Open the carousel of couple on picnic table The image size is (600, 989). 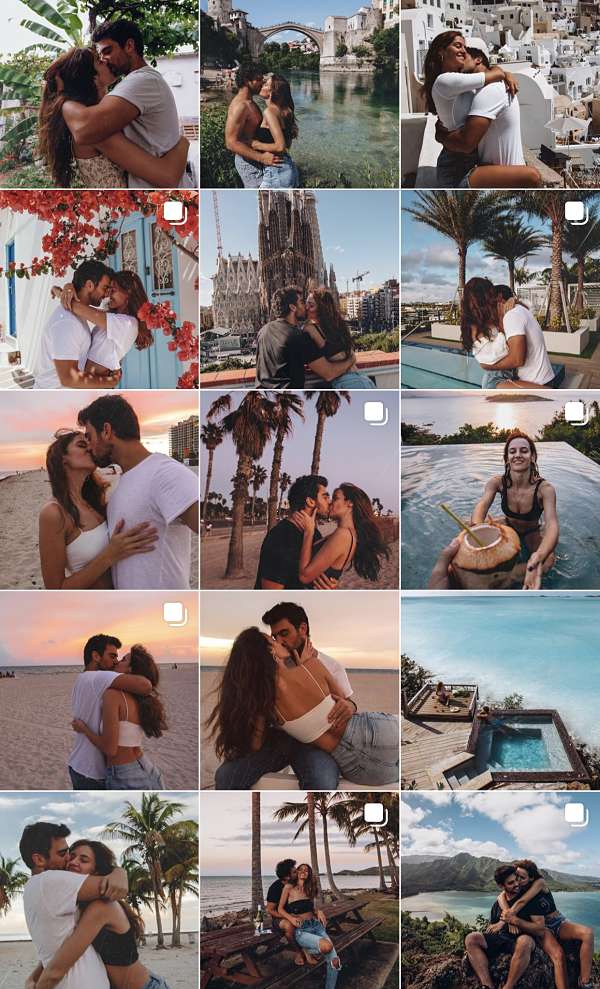click(x=299, y=891)
